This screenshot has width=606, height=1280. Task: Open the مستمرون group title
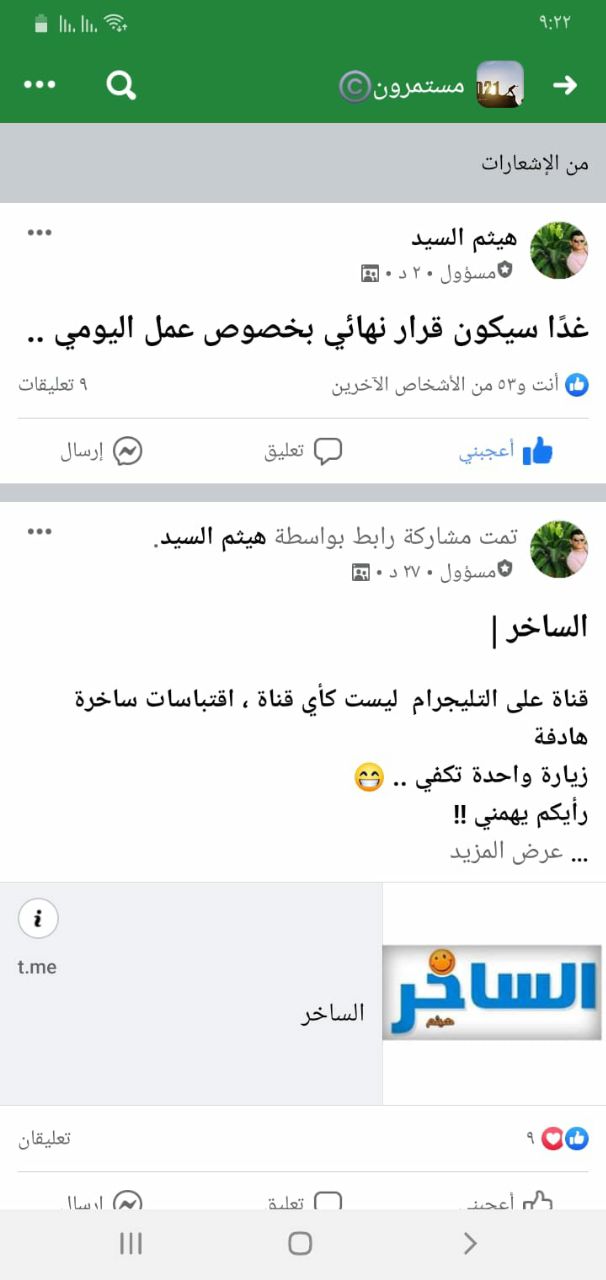click(x=419, y=86)
